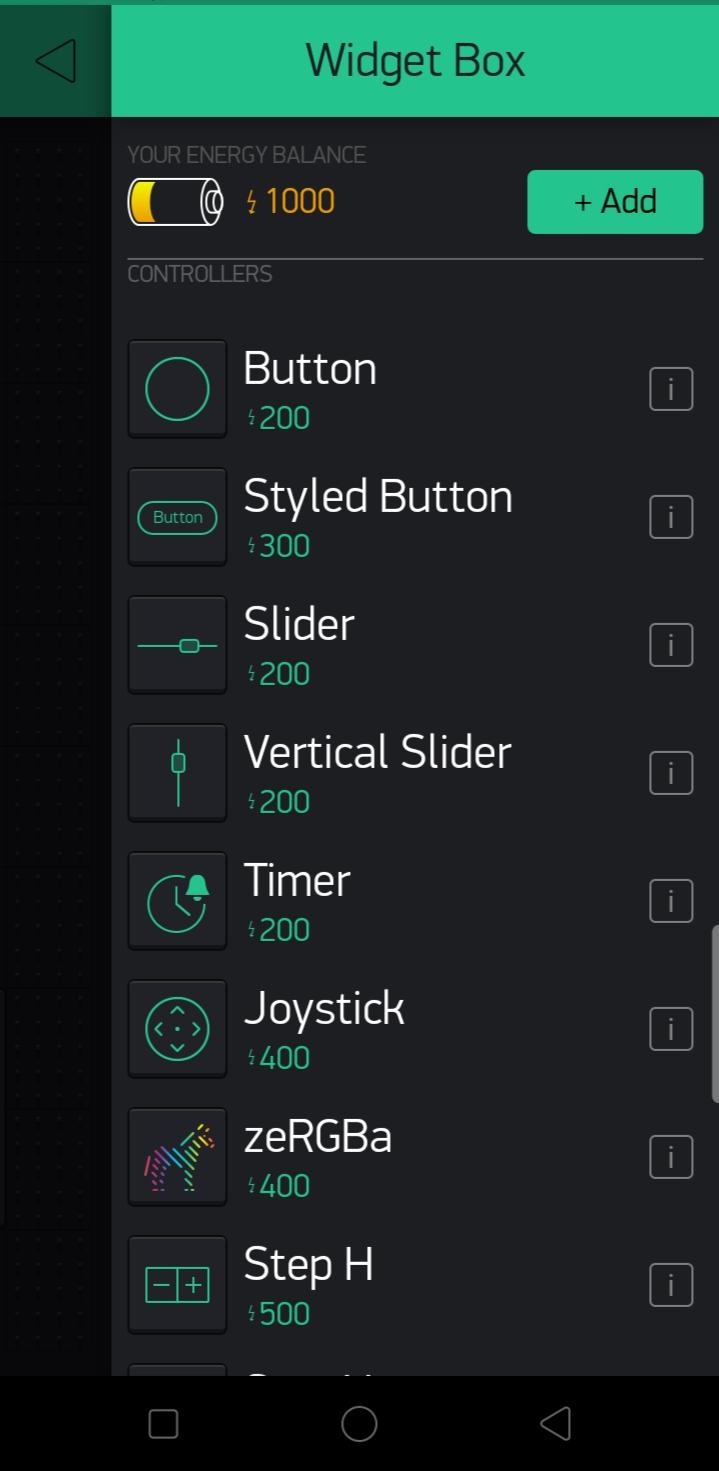The height and width of the screenshot is (1471, 719).
Task: Open info for the Button widget
Action: 671,389
